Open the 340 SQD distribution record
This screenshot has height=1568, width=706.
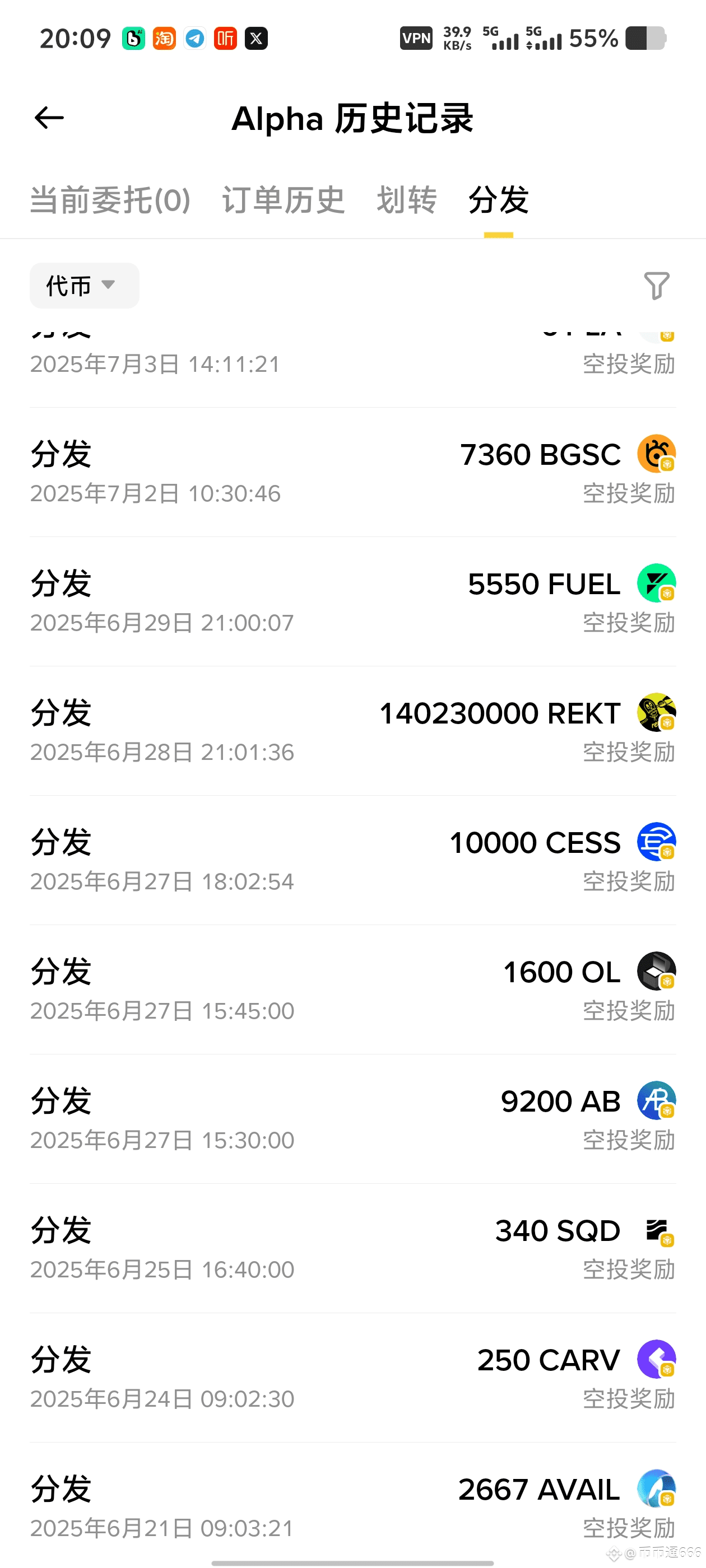(352, 1249)
